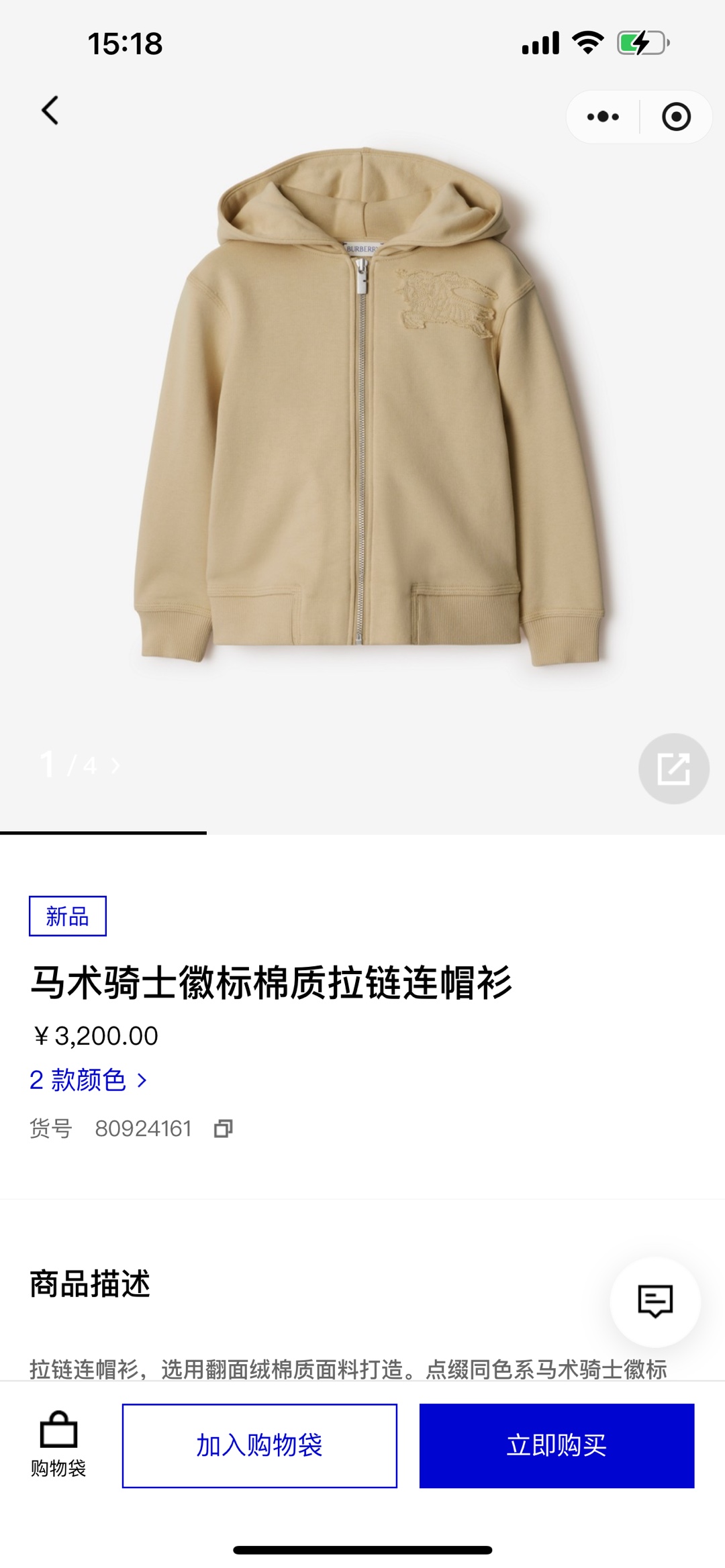
Task: Open the 购物袋 shopping bag
Action: click(58, 1444)
